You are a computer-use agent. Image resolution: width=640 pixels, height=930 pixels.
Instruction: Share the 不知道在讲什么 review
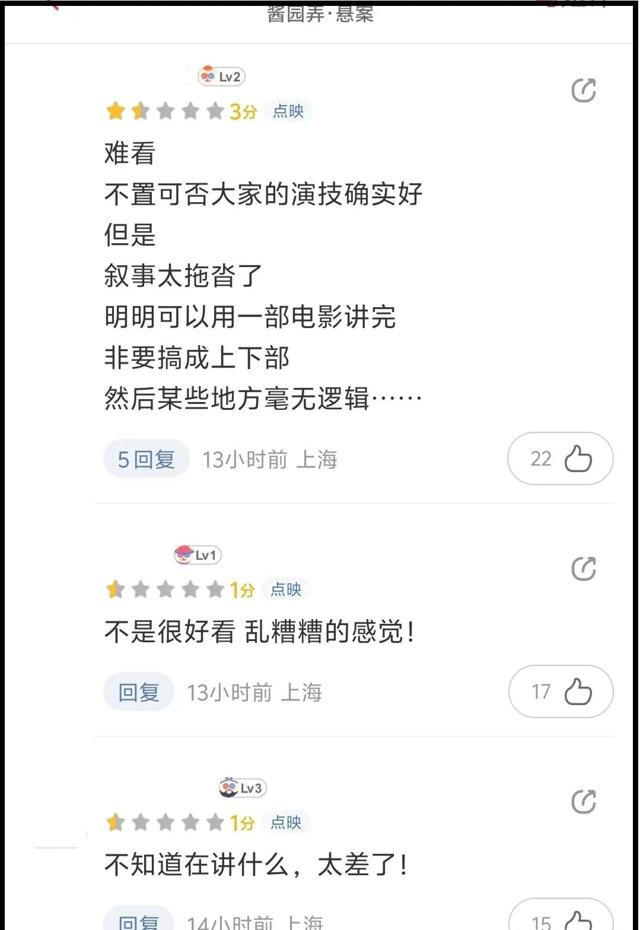[583, 801]
